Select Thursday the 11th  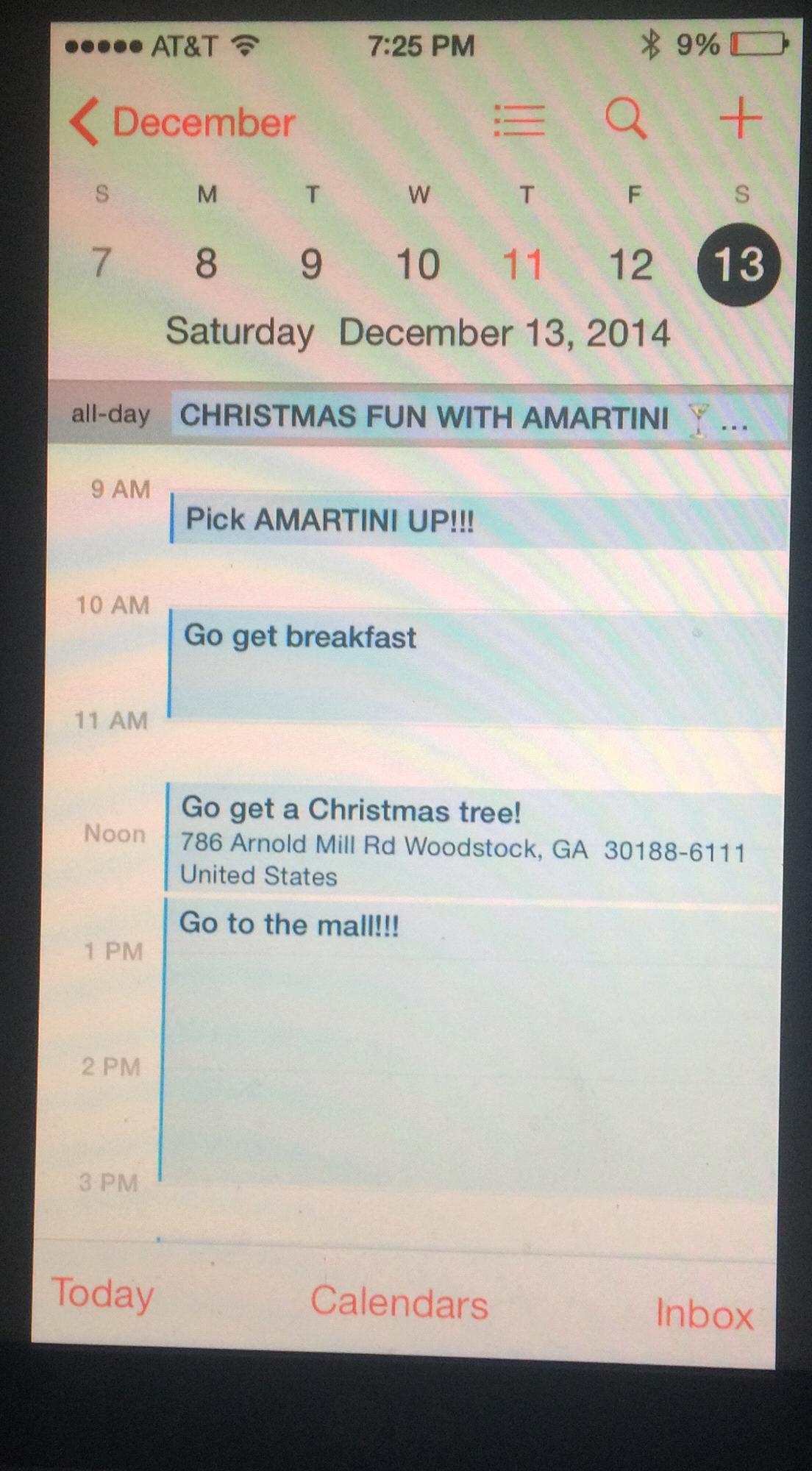pos(523,265)
